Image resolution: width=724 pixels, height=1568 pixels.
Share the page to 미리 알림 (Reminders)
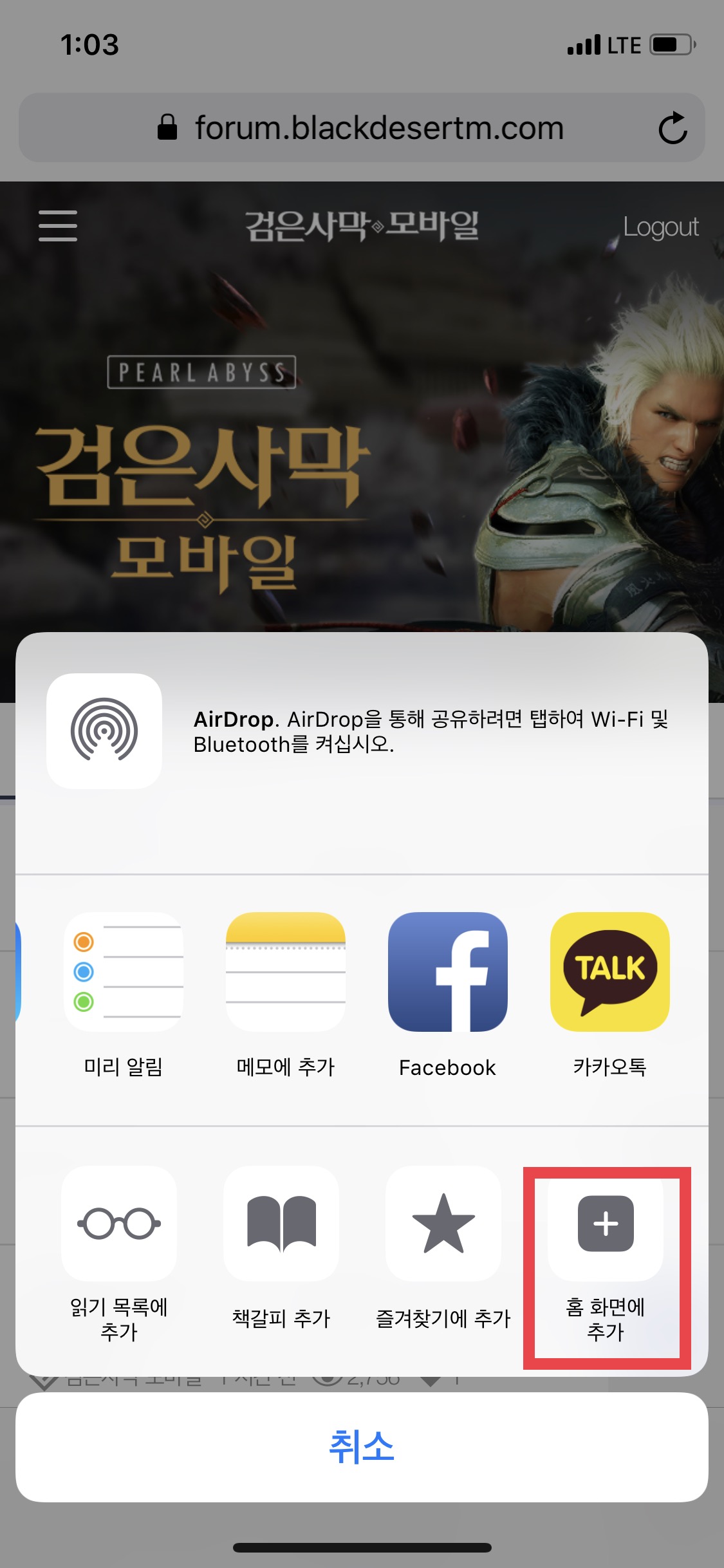coord(124,972)
